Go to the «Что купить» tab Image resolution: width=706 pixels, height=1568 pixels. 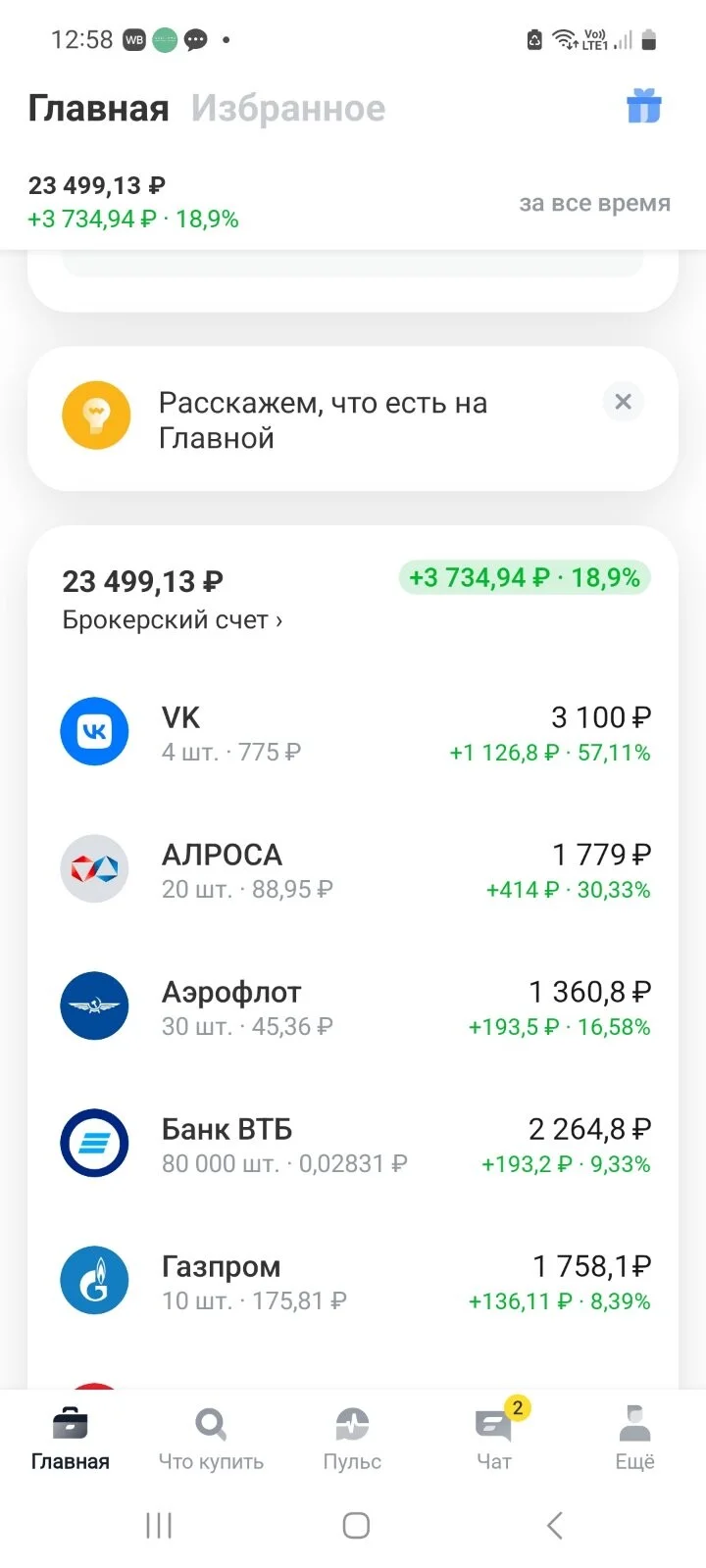click(x=211, y=1439)
